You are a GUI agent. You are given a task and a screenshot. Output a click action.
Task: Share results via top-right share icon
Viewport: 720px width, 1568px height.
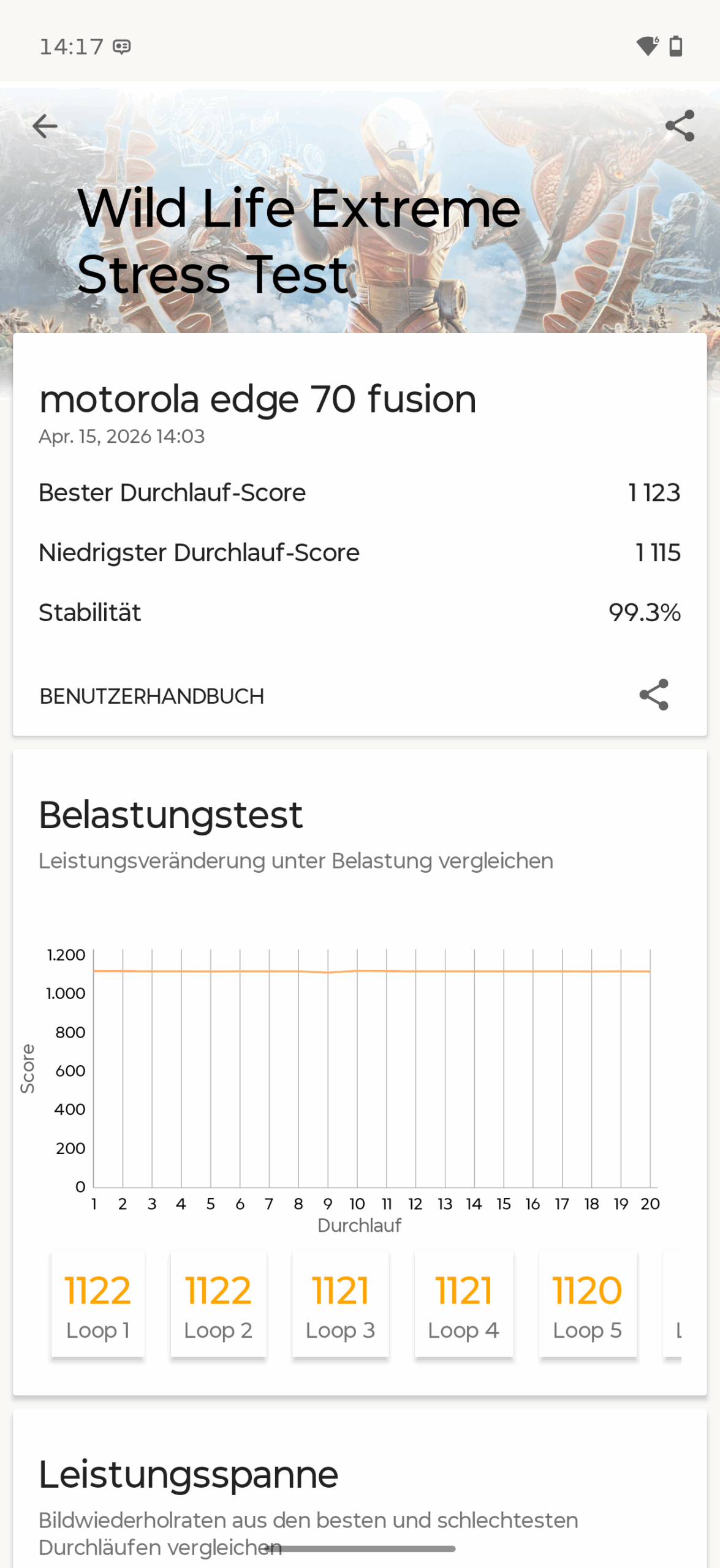pos(680,126)
